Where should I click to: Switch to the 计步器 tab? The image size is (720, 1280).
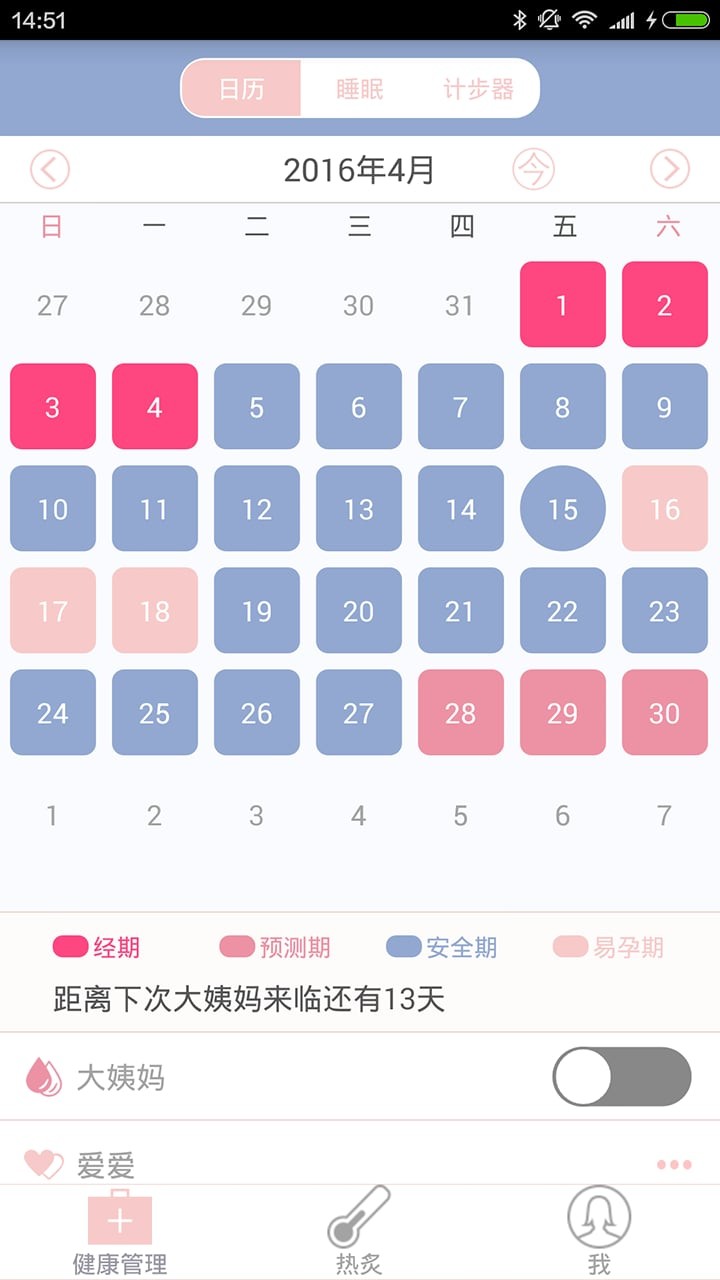(x=477, y=88)
